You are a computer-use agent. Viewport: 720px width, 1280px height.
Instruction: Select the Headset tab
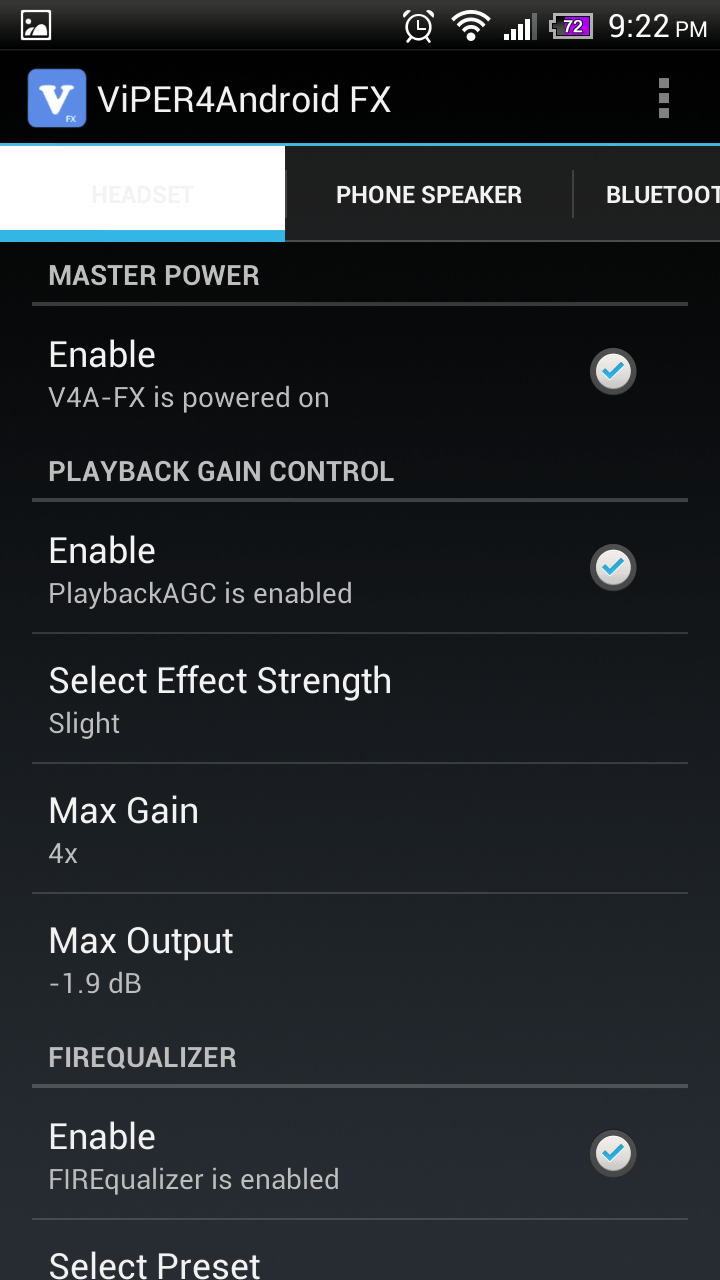pyautogui.click(x=142, y=195)
